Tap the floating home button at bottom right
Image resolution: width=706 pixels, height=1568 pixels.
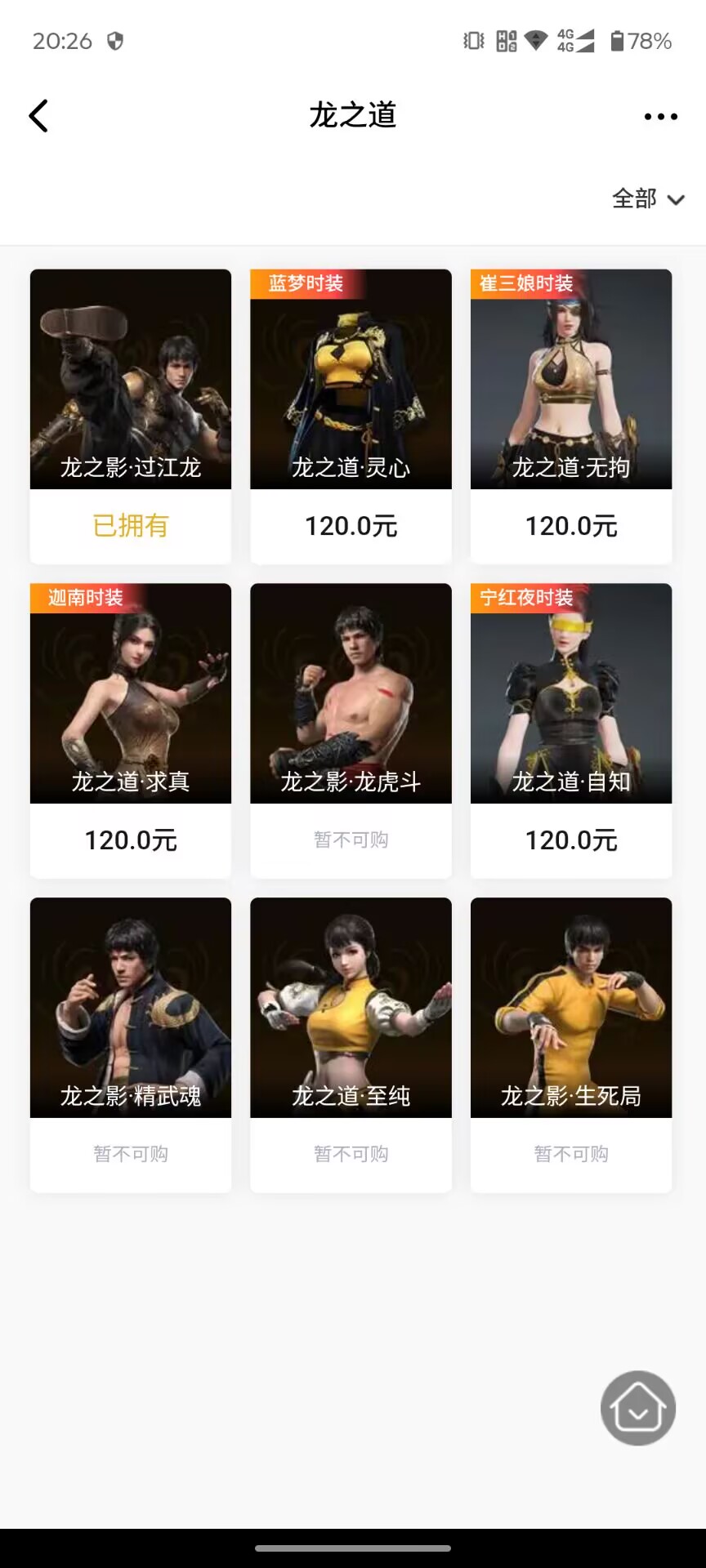(637, 1406)
